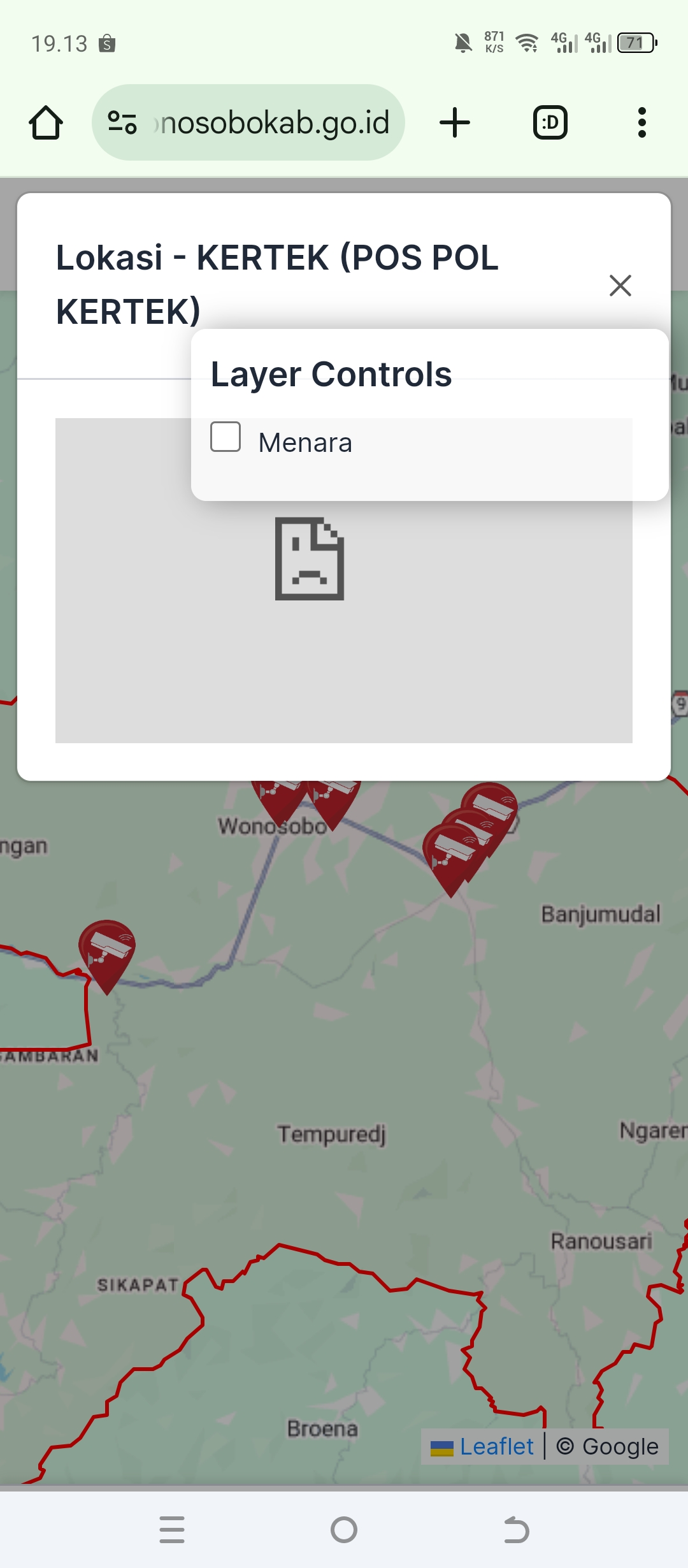The width and height of the screenshot is (688, 1568).
Task: Enable the Menara layer checkbox
Action: point(226,437)
